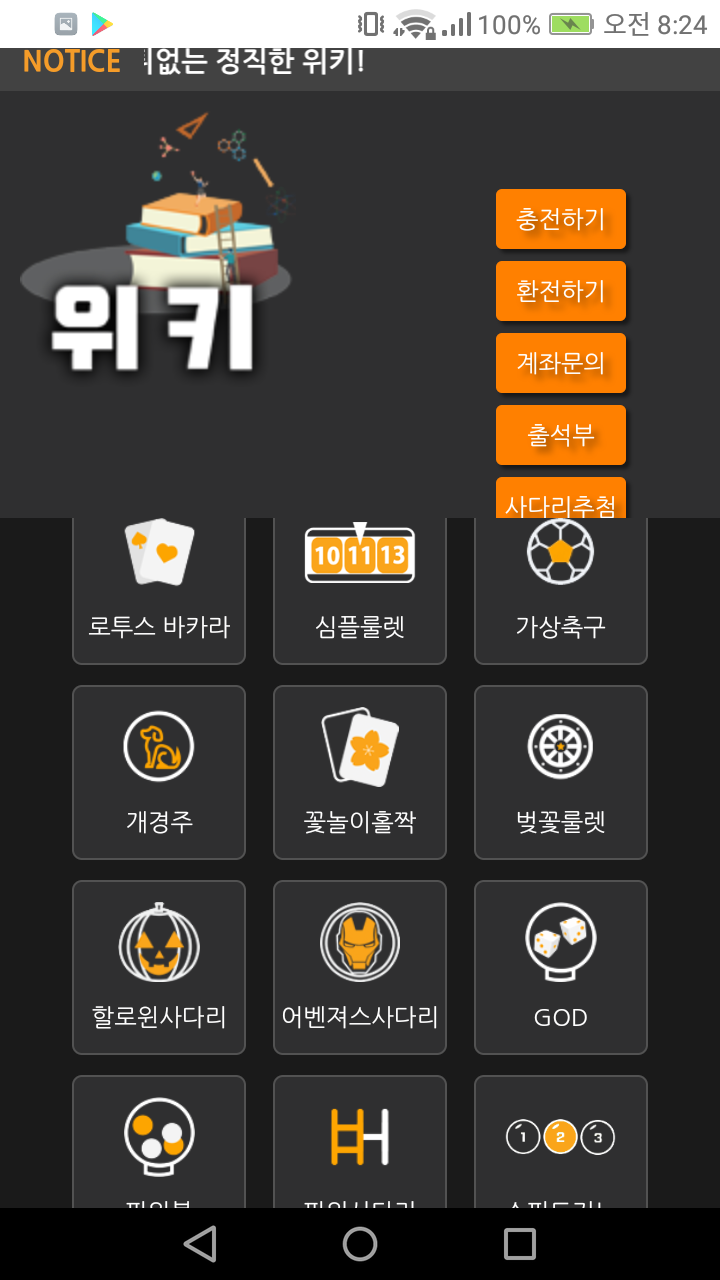
Task: Select the 심플룰렛 game tile
Action: (x=360, y=591)
